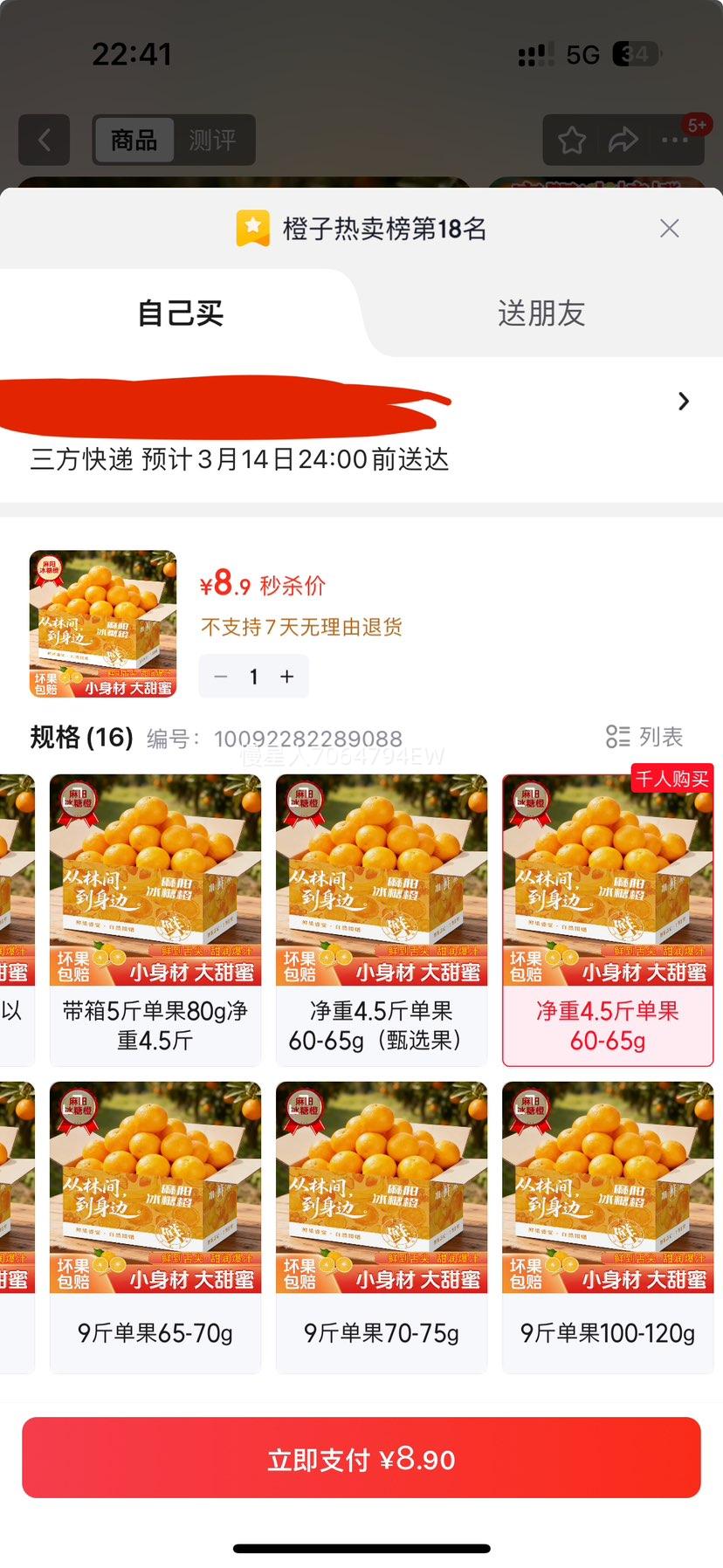
Task: Increase quantity with the plus button
Action: pos(287,677)
